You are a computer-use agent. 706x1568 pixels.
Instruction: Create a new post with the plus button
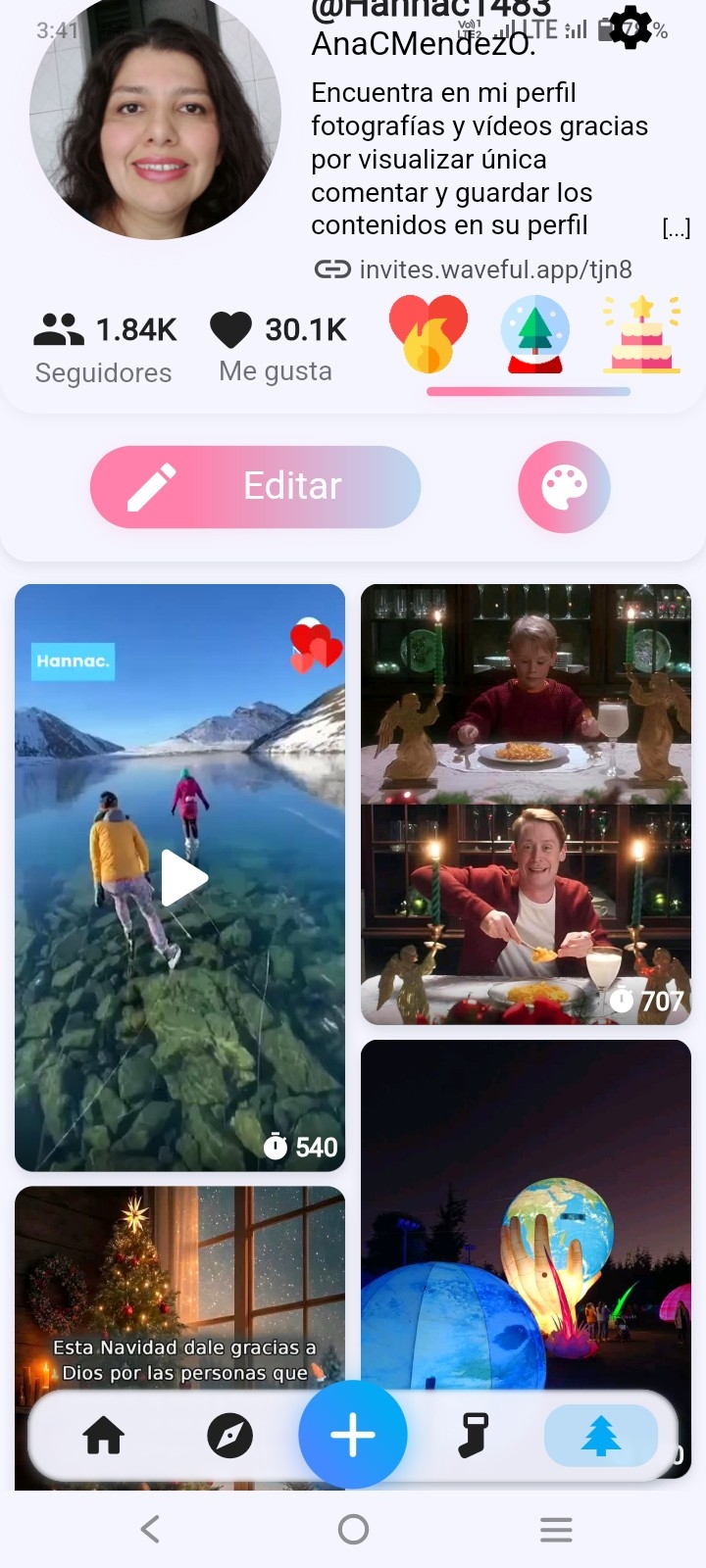(x=353, y=1435)
